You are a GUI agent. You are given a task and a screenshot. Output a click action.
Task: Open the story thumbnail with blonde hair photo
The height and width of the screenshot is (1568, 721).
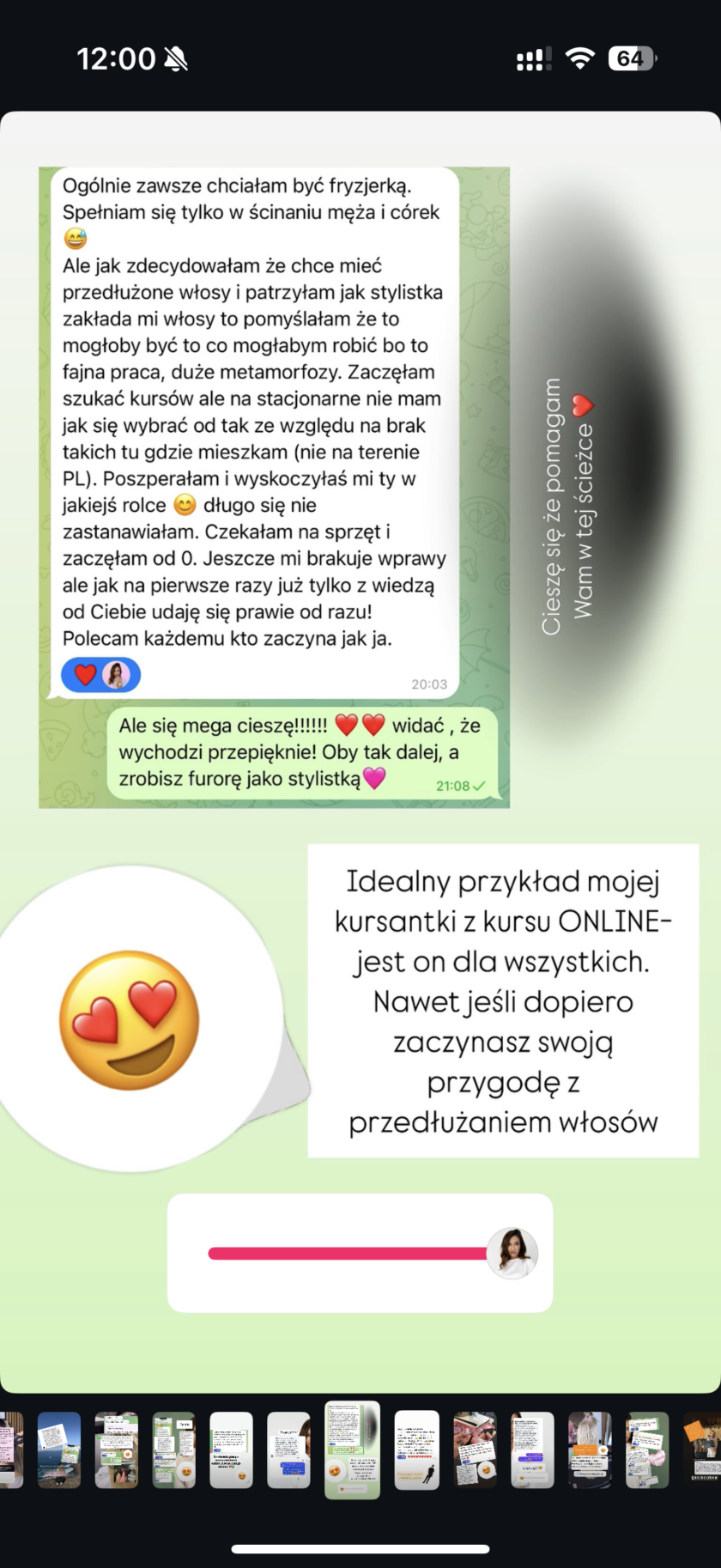[590, 1449]
